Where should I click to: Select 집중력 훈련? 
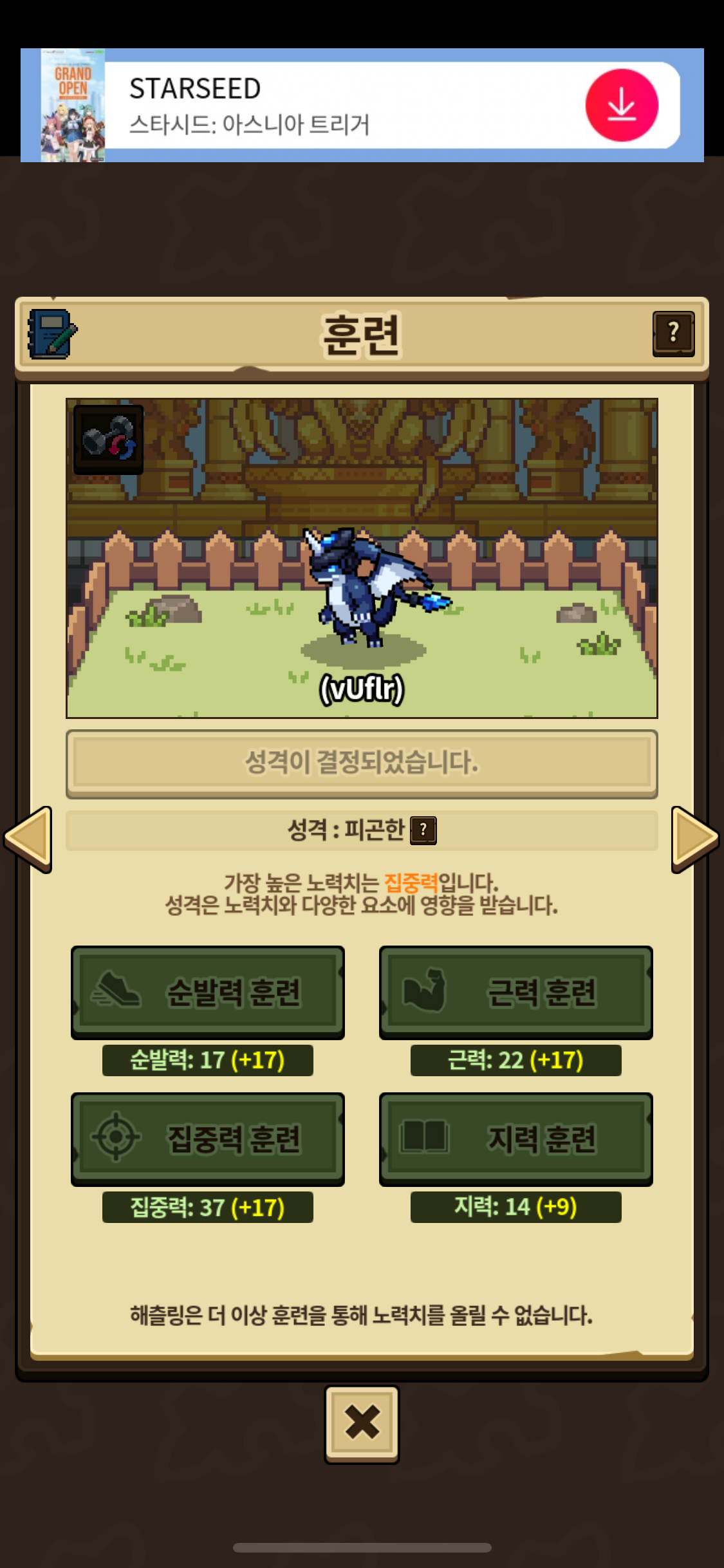coord(207,1139)
